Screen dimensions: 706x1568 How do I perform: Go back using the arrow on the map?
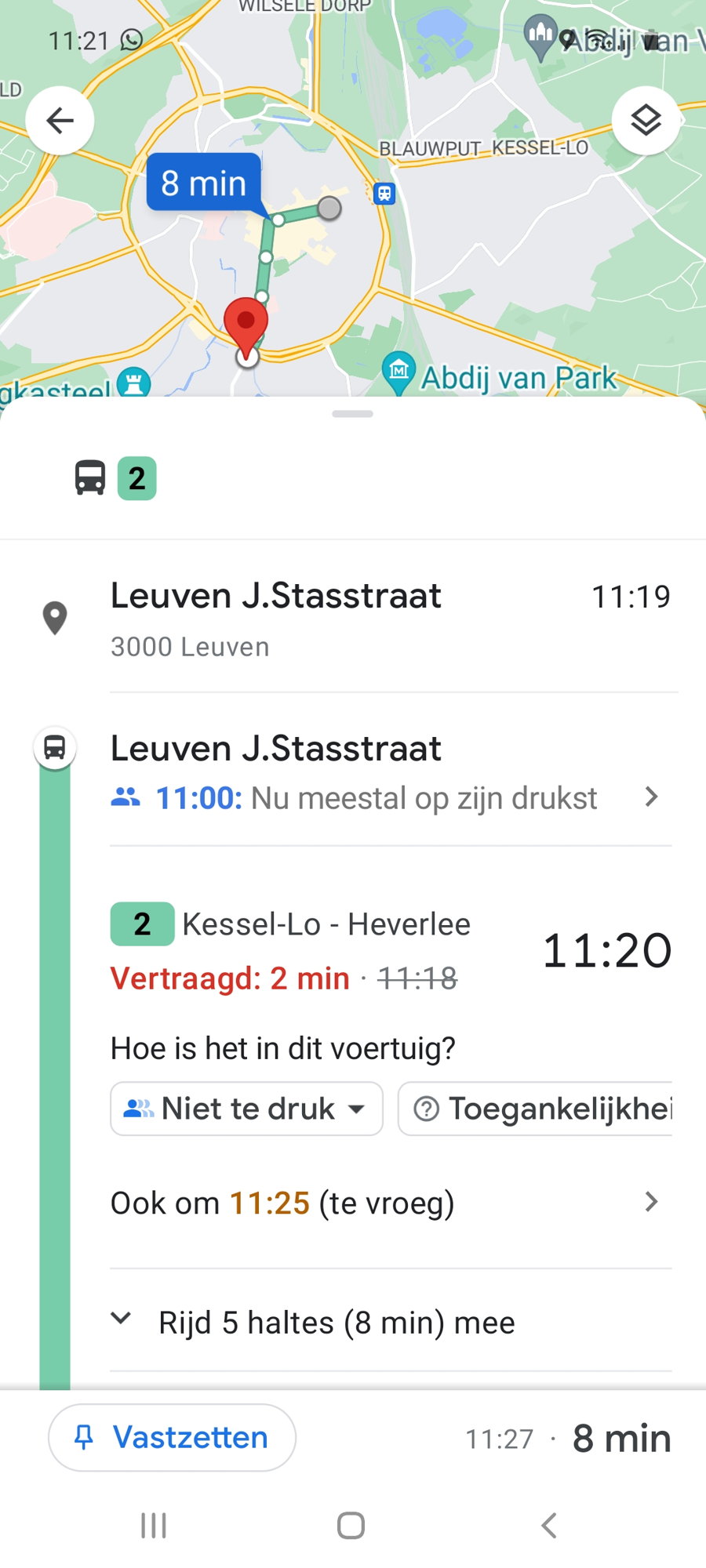60,121
